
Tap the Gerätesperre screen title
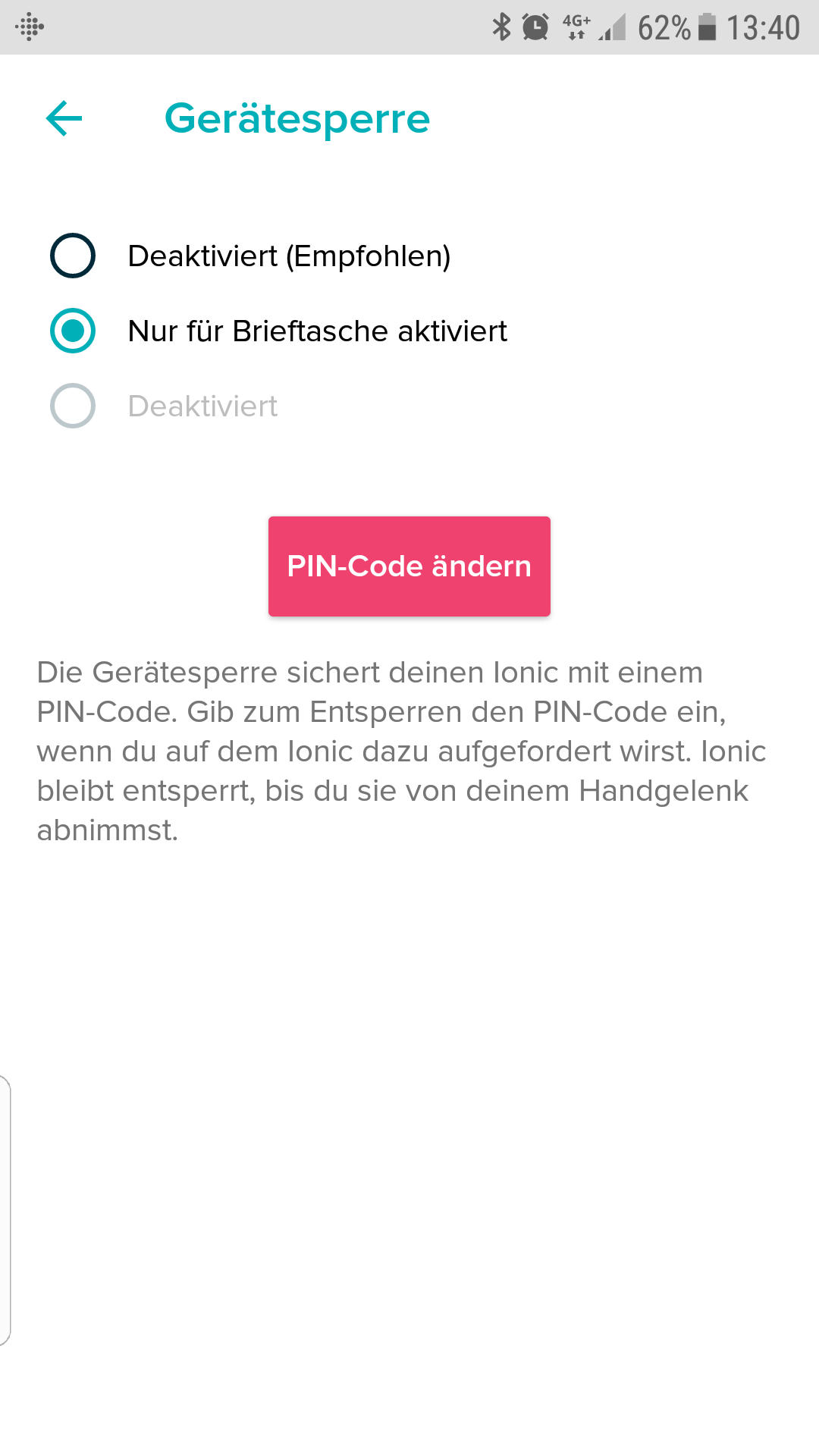pyautogui.click(x=297, y=118)
